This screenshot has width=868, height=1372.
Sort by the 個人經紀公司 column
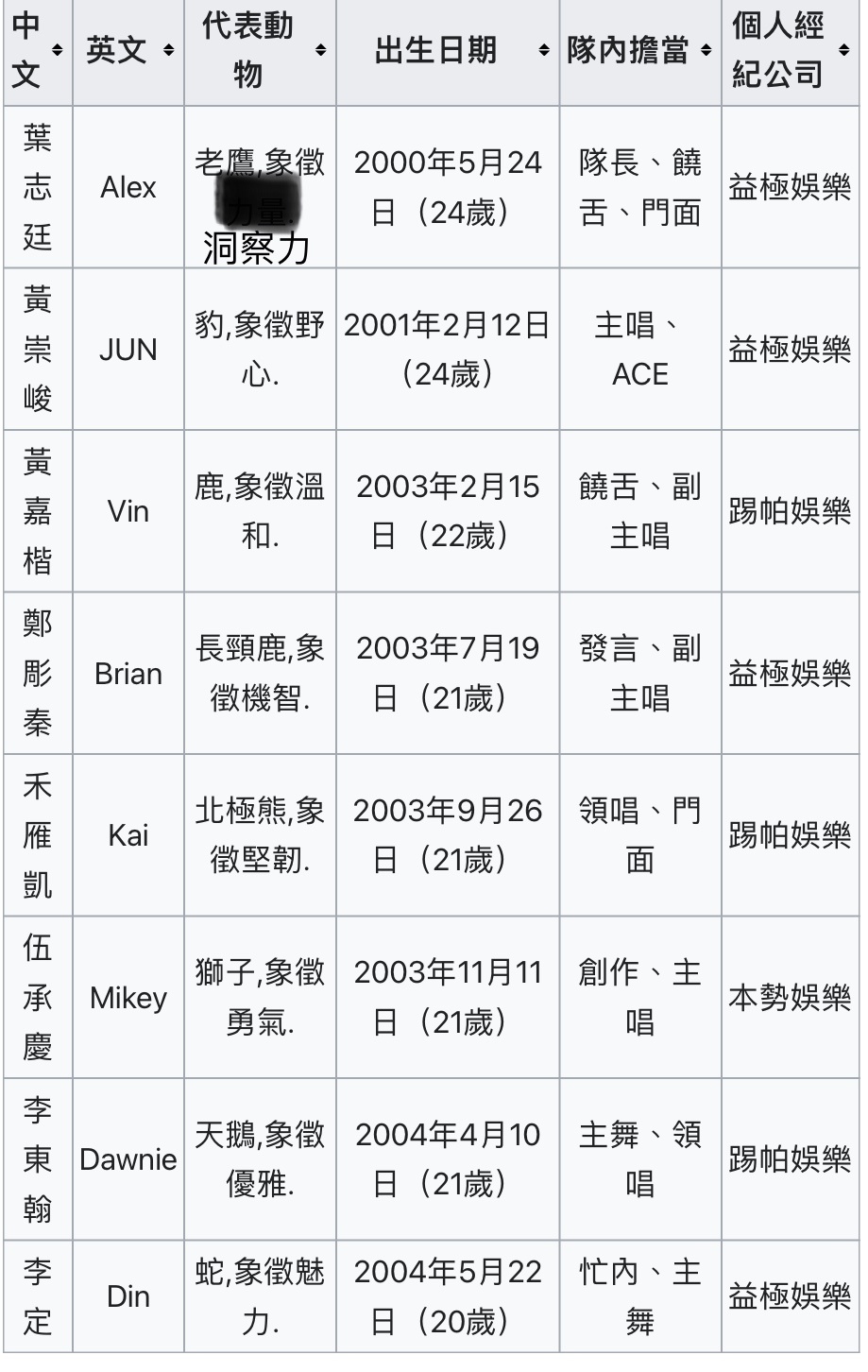pos(843,50)
